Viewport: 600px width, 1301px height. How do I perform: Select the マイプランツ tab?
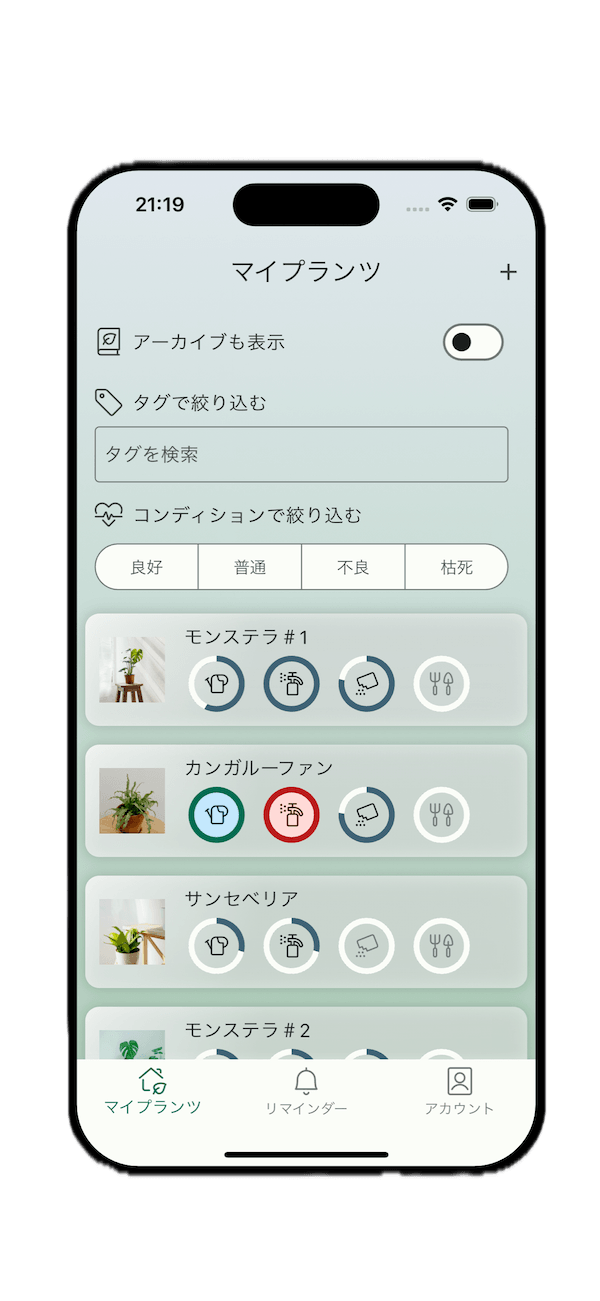(153, 1092)
